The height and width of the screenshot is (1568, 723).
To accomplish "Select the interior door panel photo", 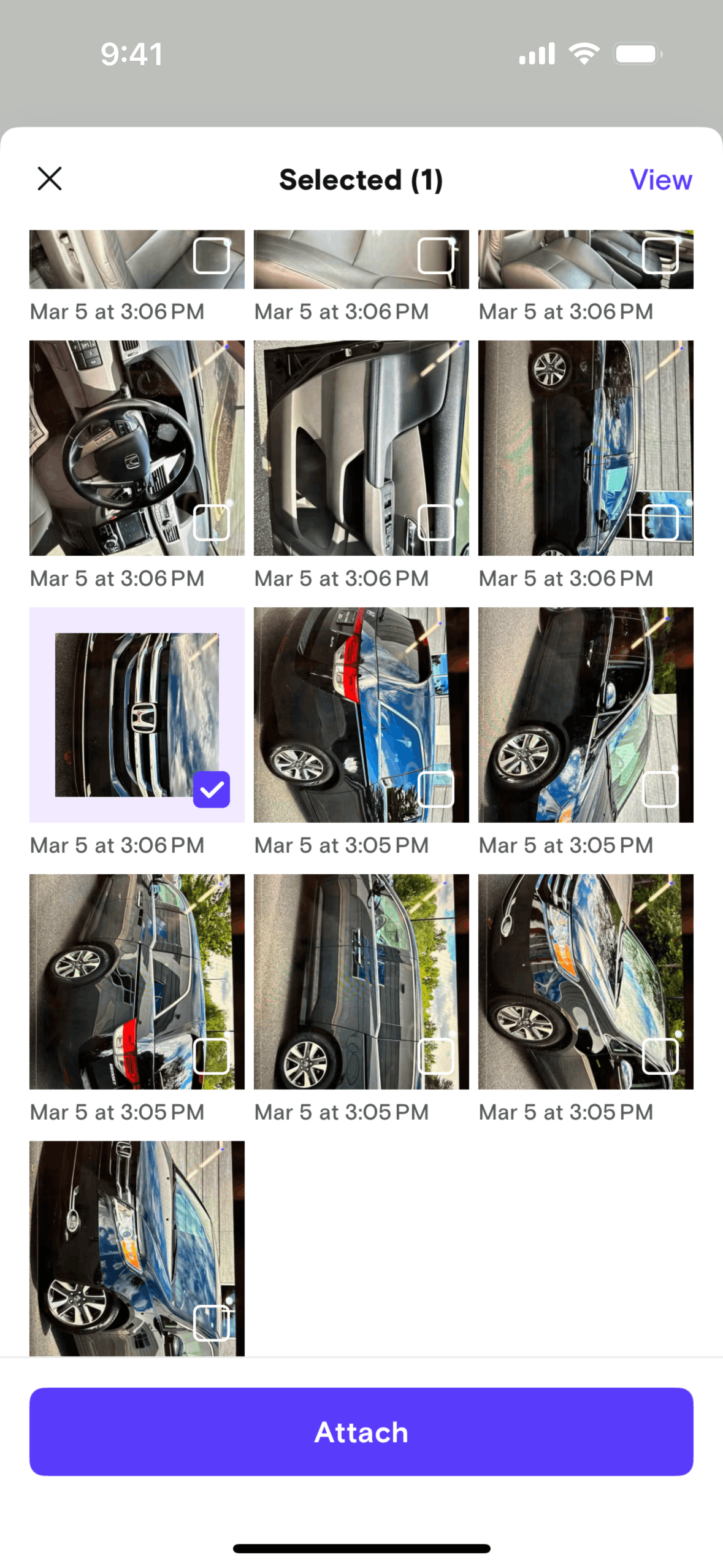I will [x=435, y=523].
